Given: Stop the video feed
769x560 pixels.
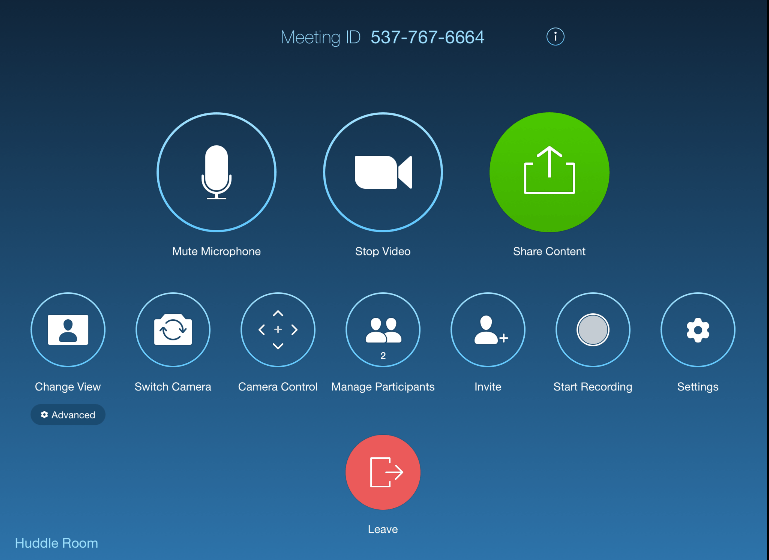Looking at the screenshot, I should pos(383,172).
